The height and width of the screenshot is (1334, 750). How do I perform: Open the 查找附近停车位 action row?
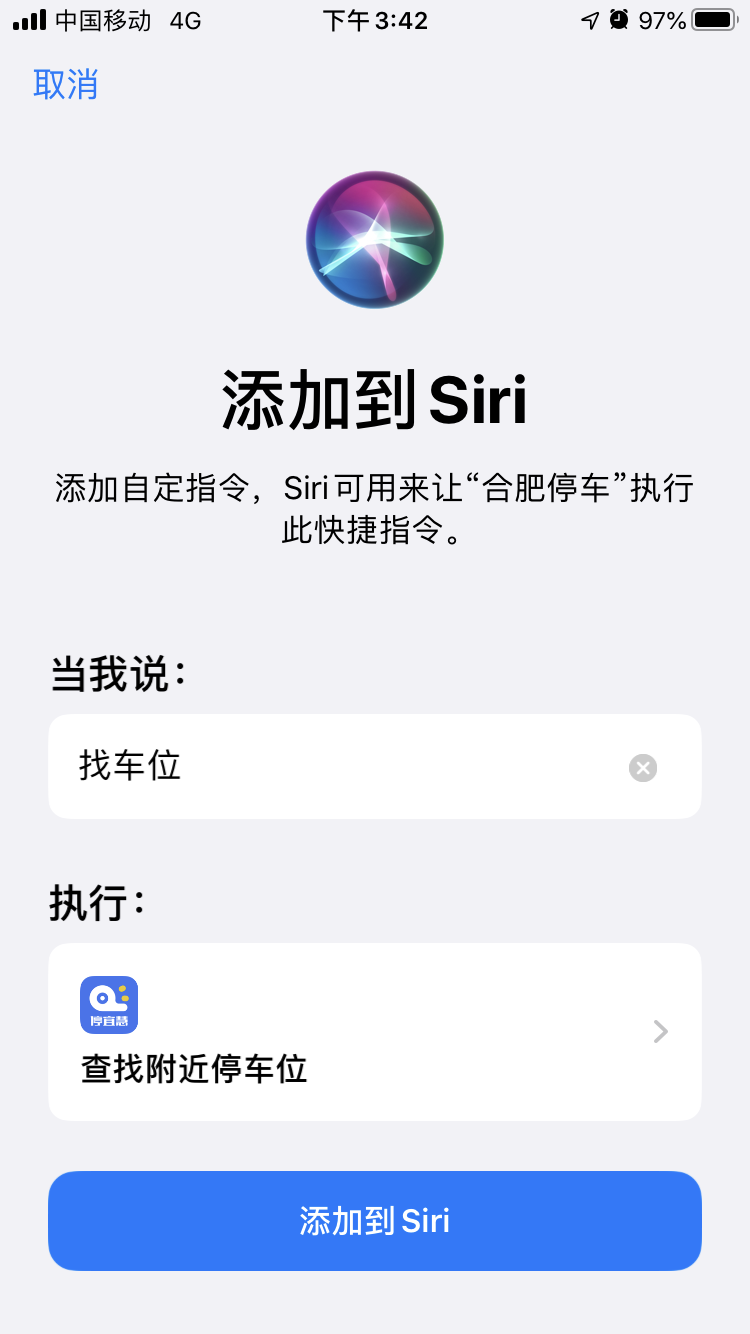pos(374,1032)
